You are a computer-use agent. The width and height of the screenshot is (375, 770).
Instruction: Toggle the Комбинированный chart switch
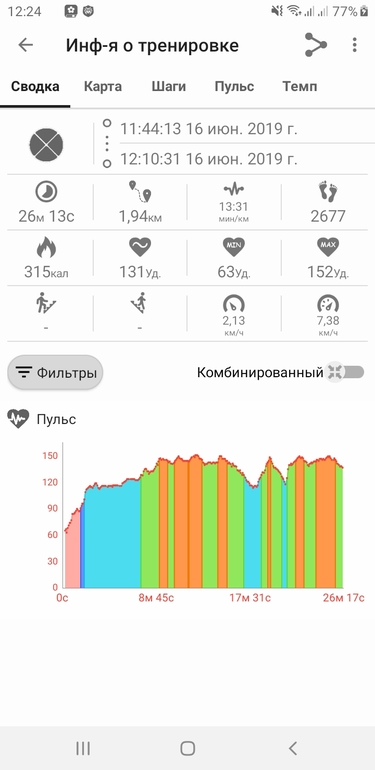click(346, 372)
